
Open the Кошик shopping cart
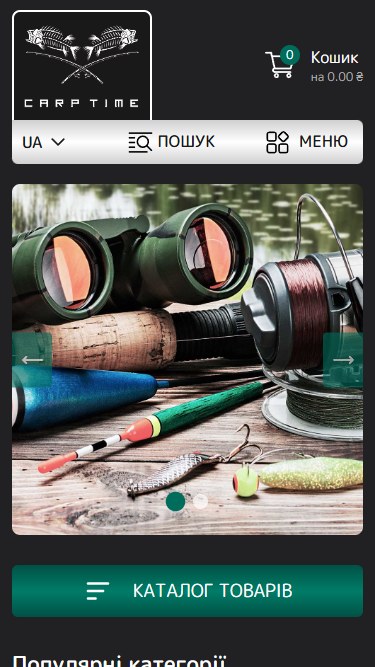coord(314,65)
